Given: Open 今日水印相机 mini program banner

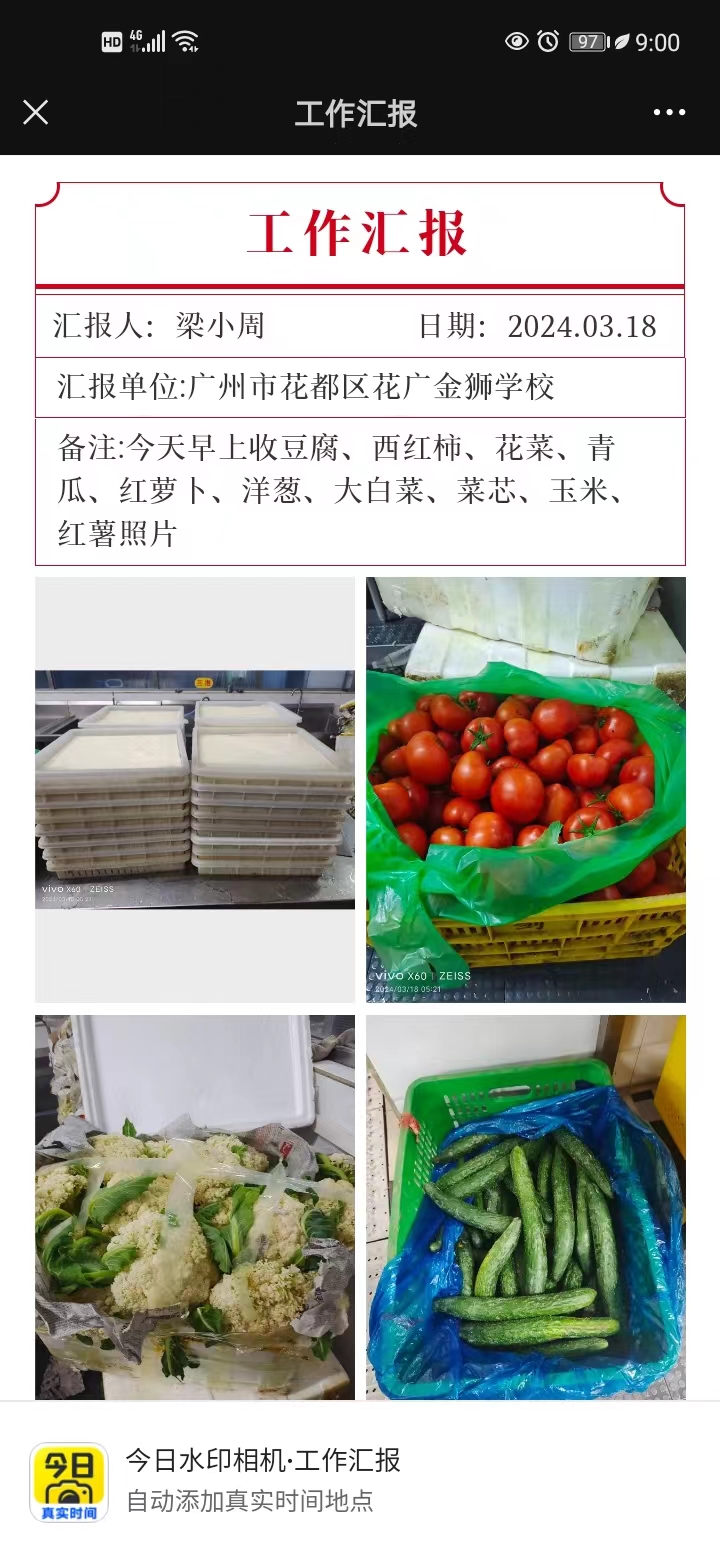Looking at the screenshot, I should [x=360, y=1480].
